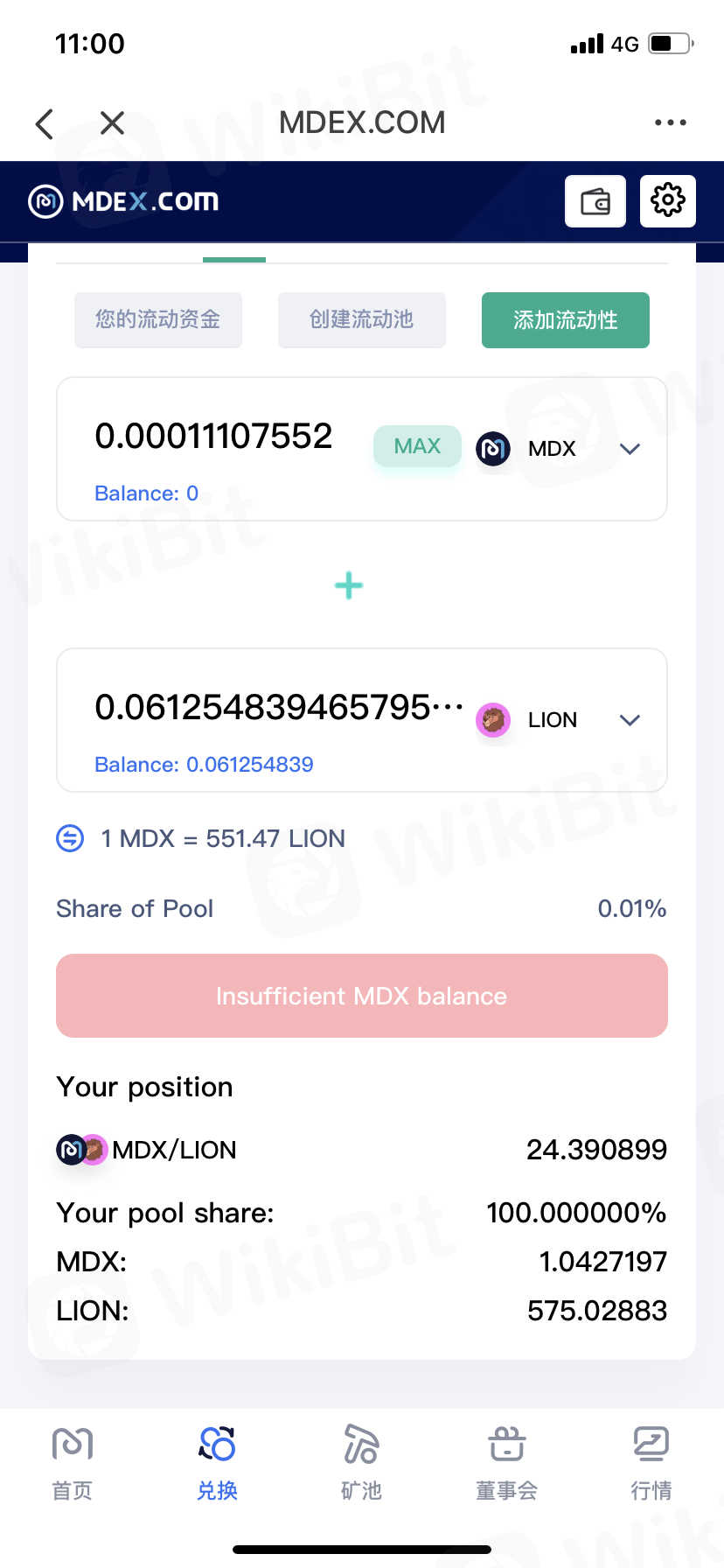Tap the Insufficient MDX balance button
The image size is (724, 1568).
pos(361,996)
